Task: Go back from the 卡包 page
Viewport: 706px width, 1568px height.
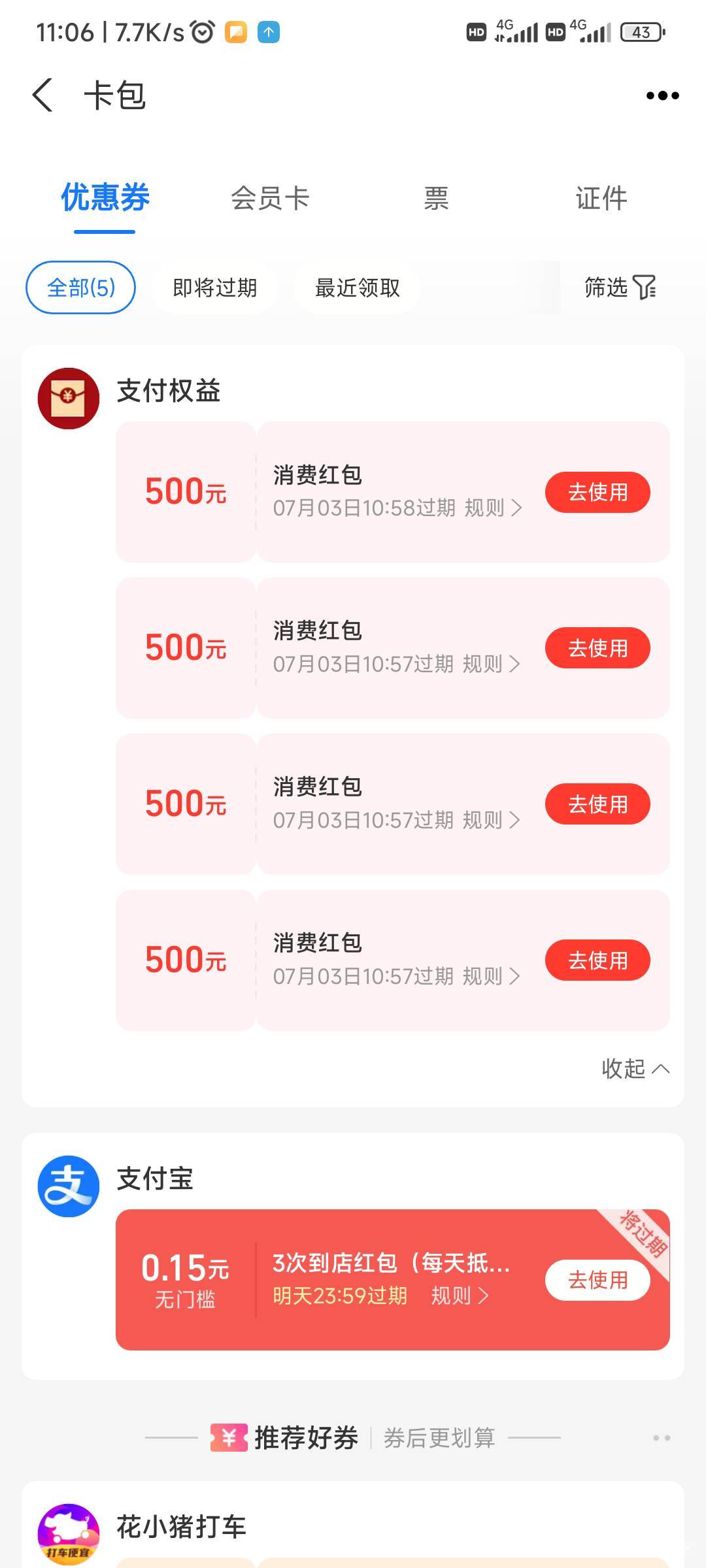Action: click(x=42, y=95)
